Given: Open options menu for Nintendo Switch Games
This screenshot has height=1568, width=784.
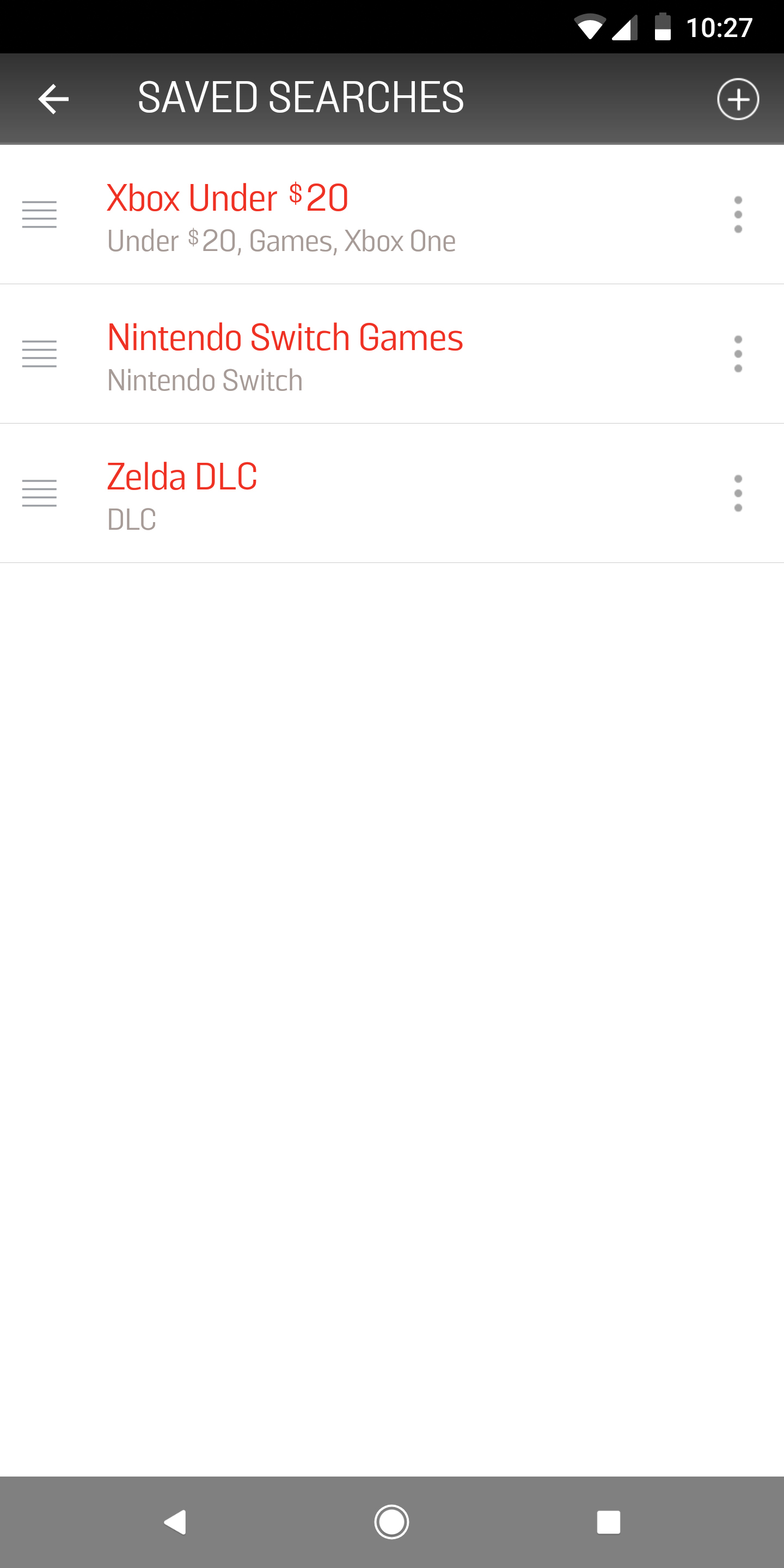Looking at the screenshot, I should point(738,354).
